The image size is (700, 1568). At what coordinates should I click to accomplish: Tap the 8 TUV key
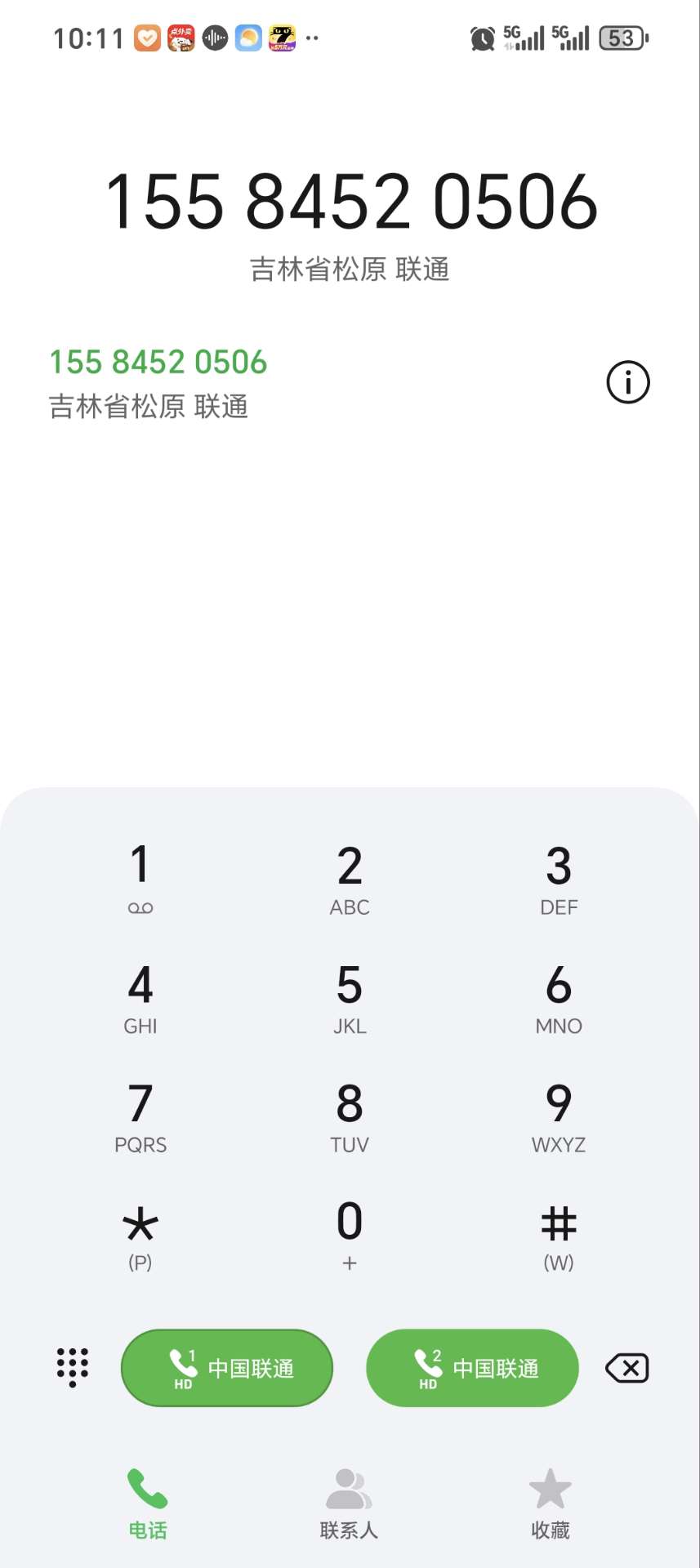point(350,1117)
